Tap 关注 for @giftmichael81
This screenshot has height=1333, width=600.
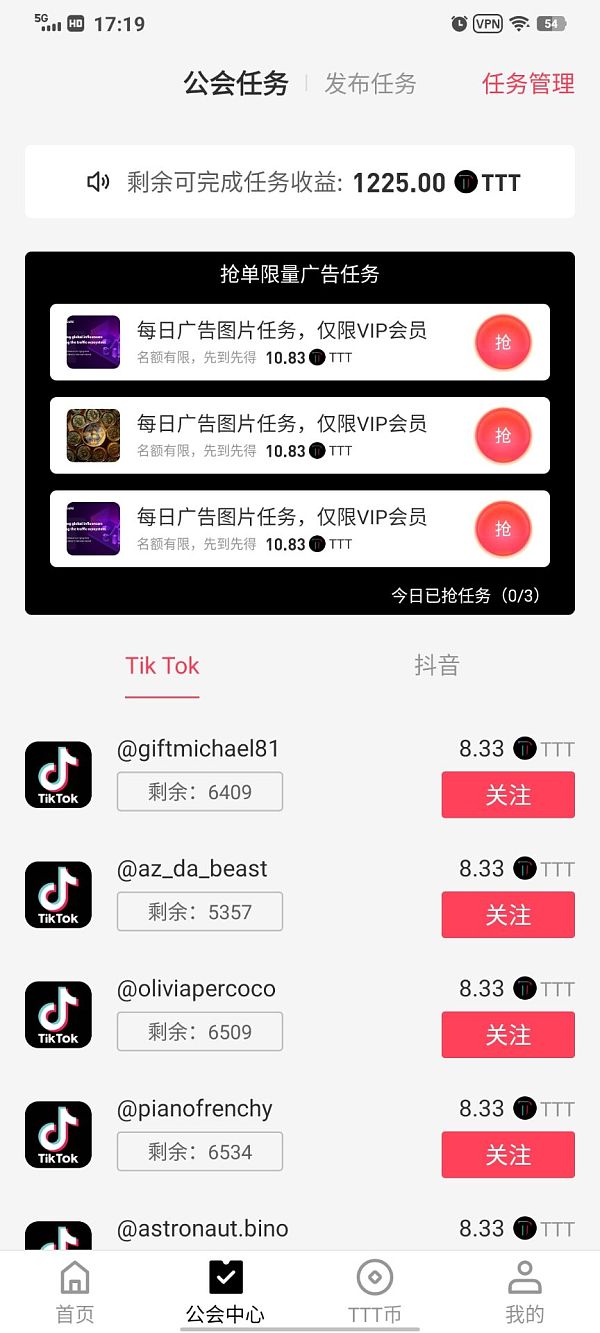pyautogui.click(x=508, y=795)
